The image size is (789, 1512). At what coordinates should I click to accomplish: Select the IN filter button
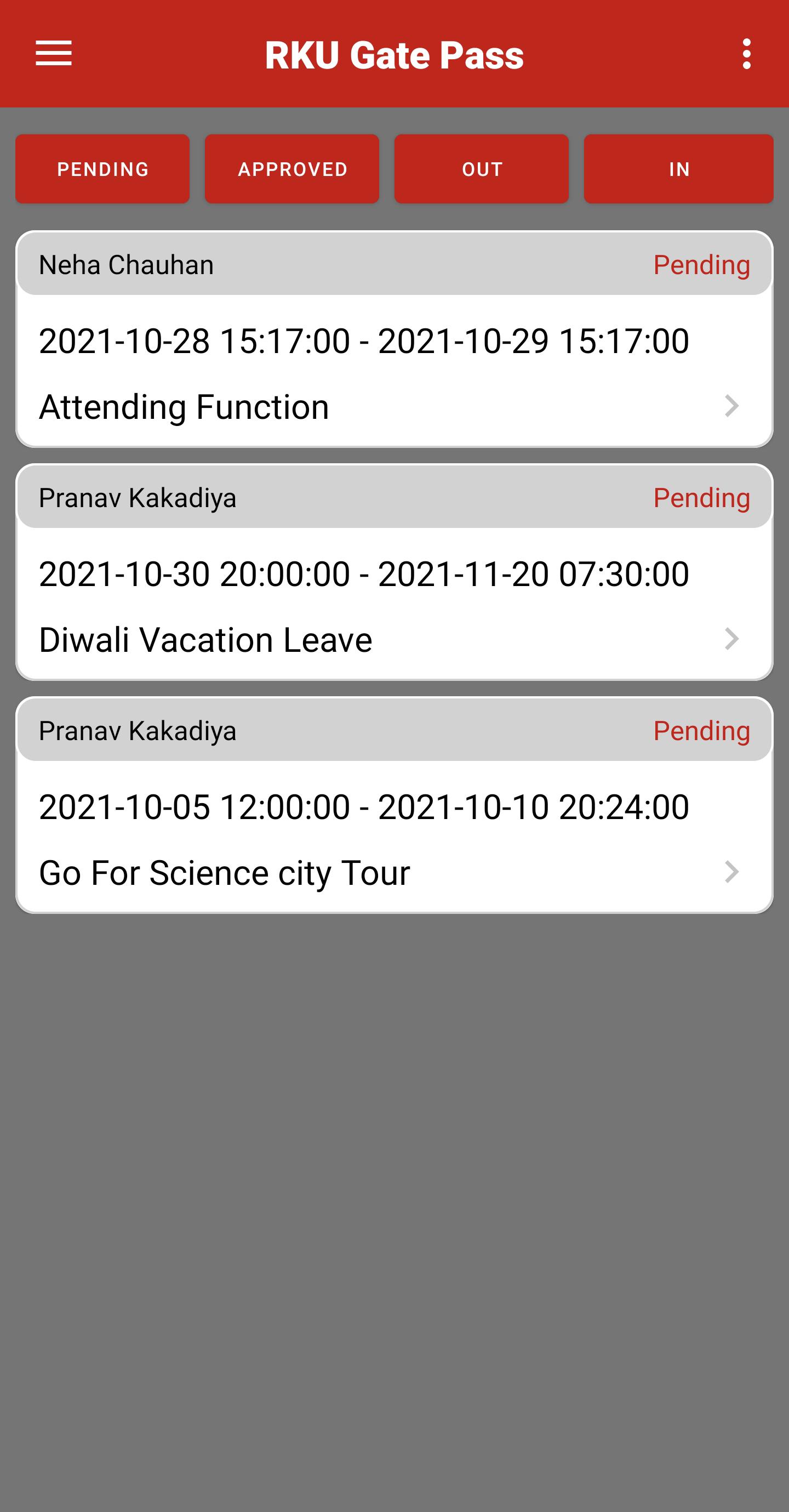tap(679, 169)
